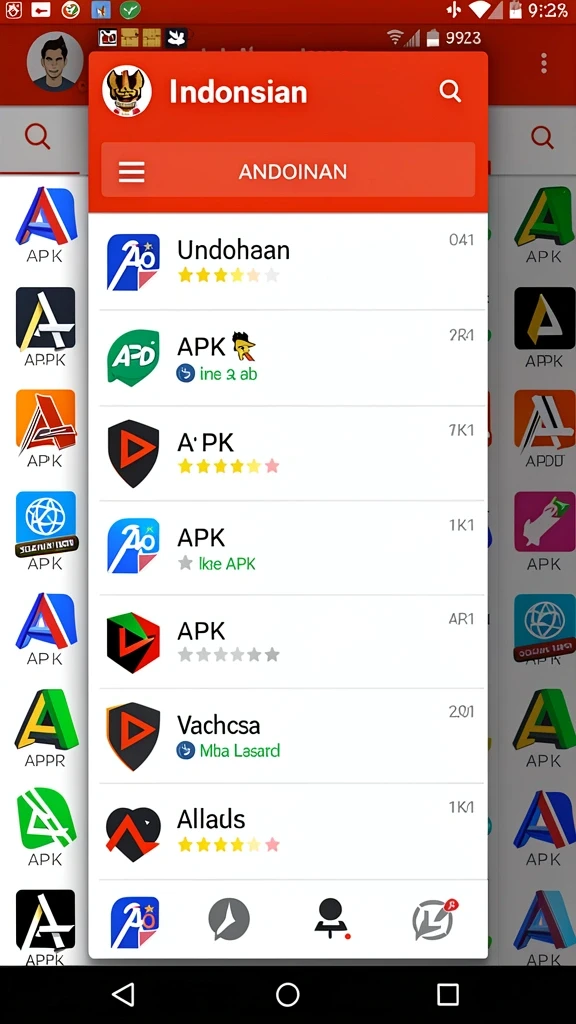Screen dimensions: 576x1024
Task: Tap the search icon beside Indonsian title
Action: (x=450, y=91)
